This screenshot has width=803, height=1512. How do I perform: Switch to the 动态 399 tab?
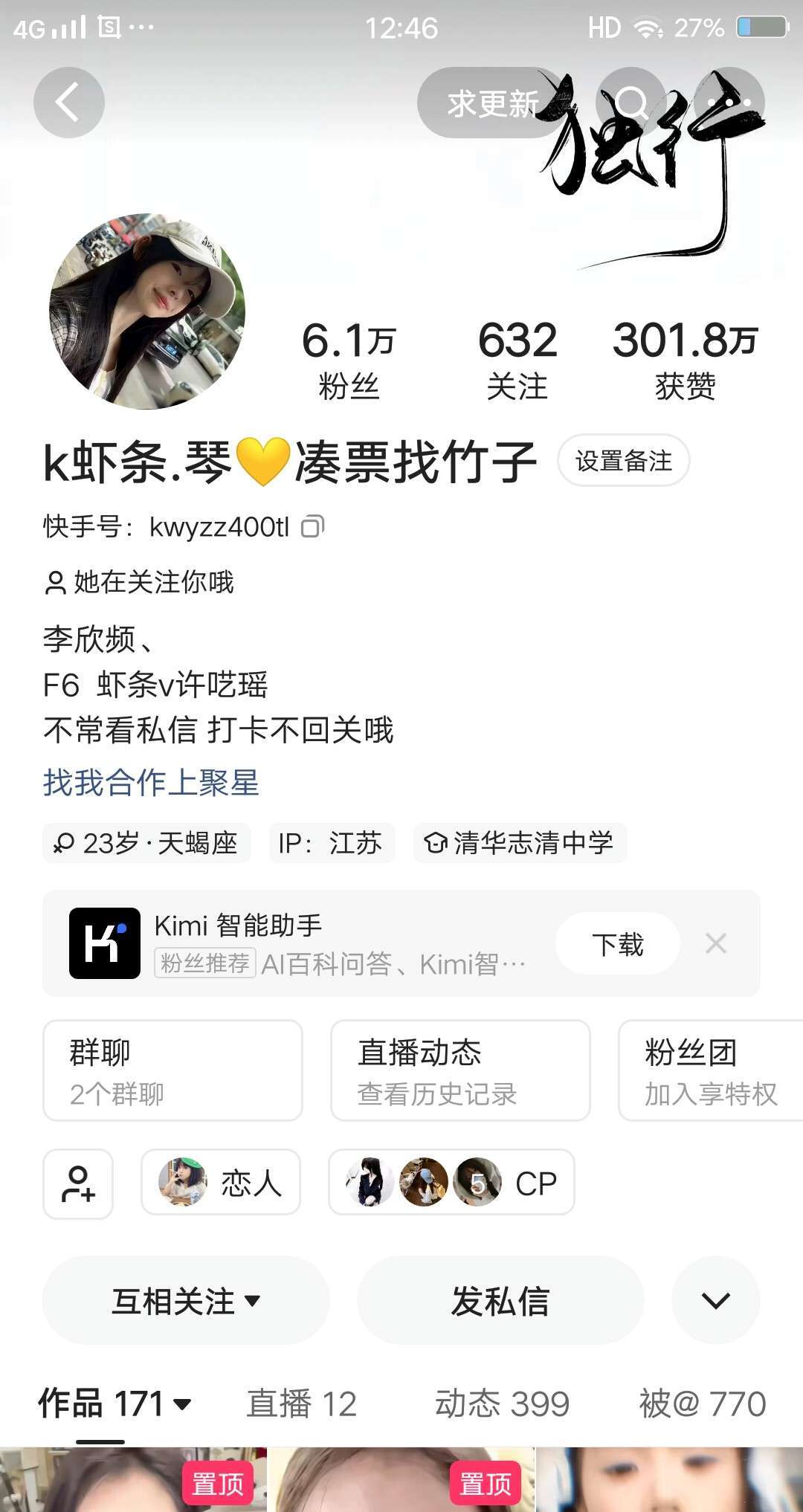pos(502,1404)
